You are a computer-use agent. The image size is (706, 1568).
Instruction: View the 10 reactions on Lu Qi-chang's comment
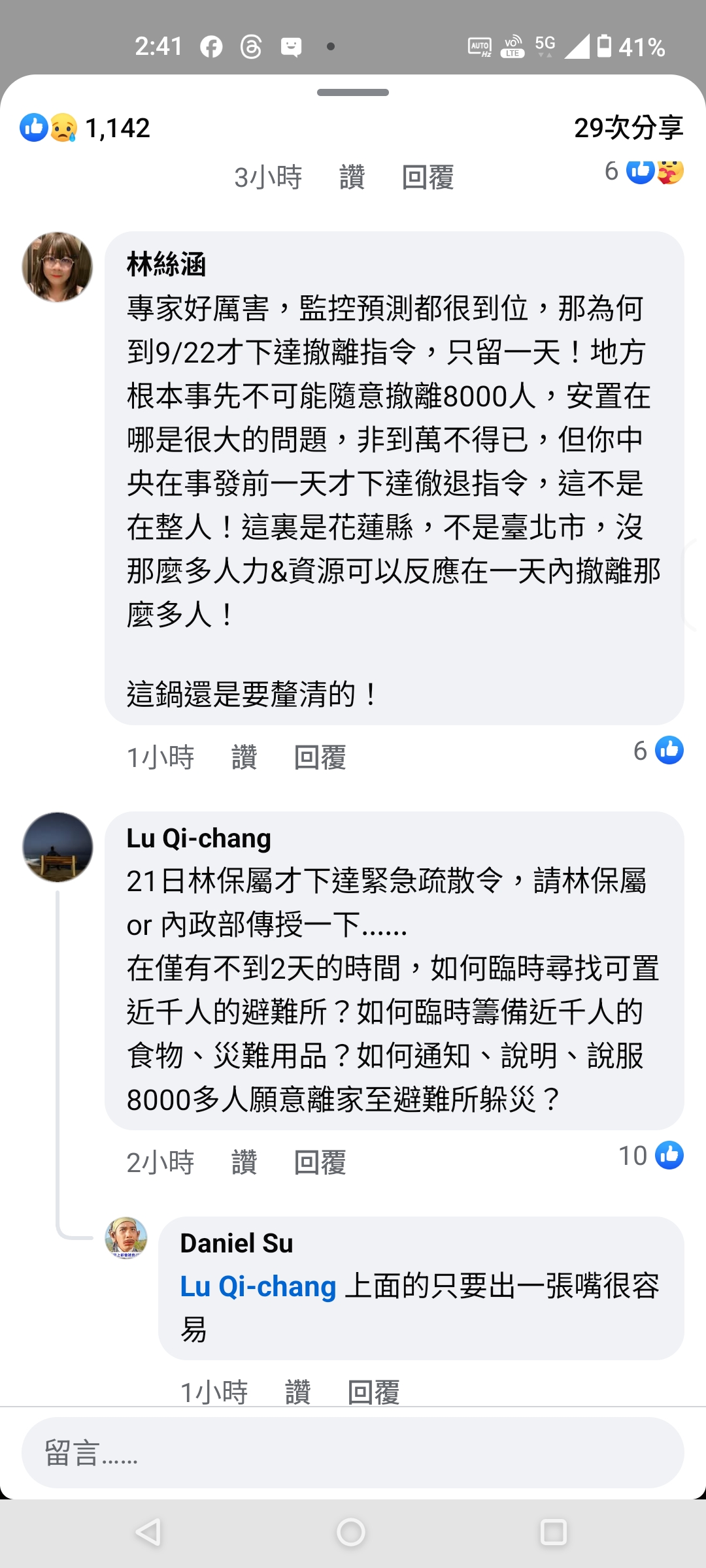(651, 1155)
